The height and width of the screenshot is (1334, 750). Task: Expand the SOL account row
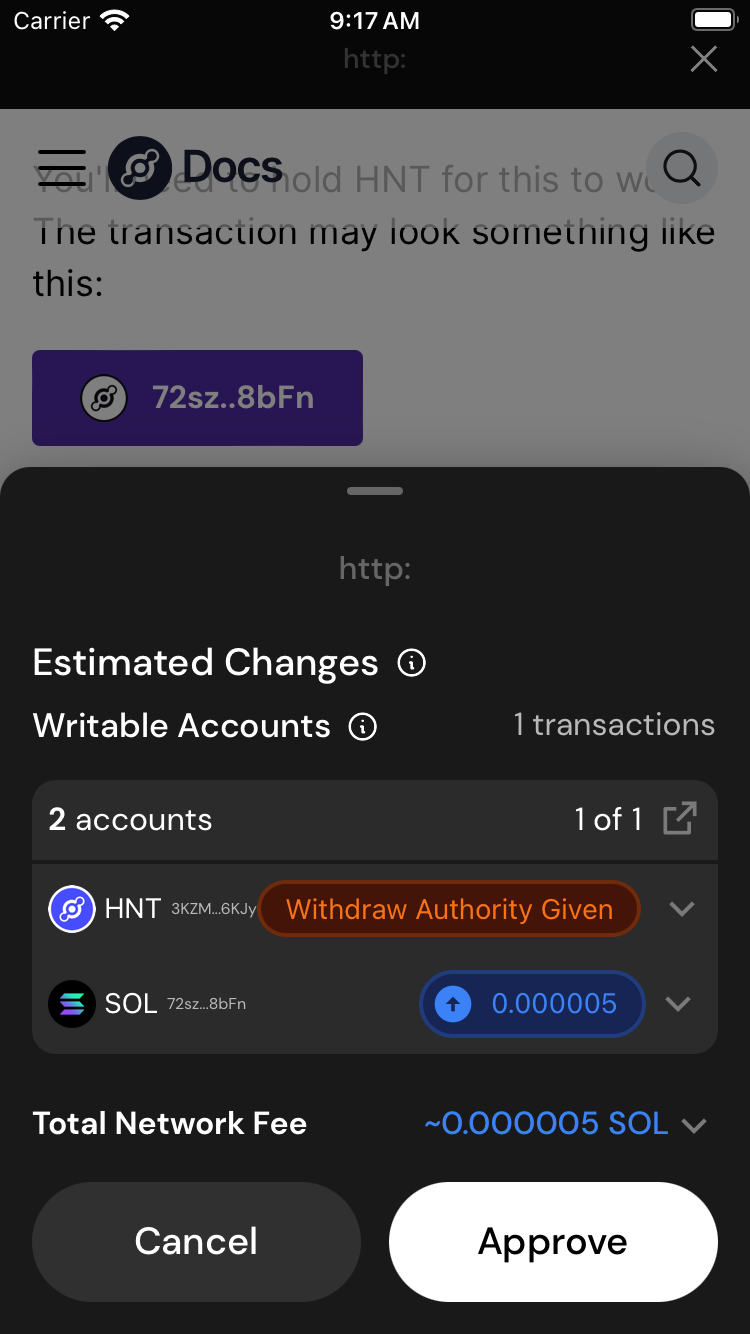(x=678, y=1003)
